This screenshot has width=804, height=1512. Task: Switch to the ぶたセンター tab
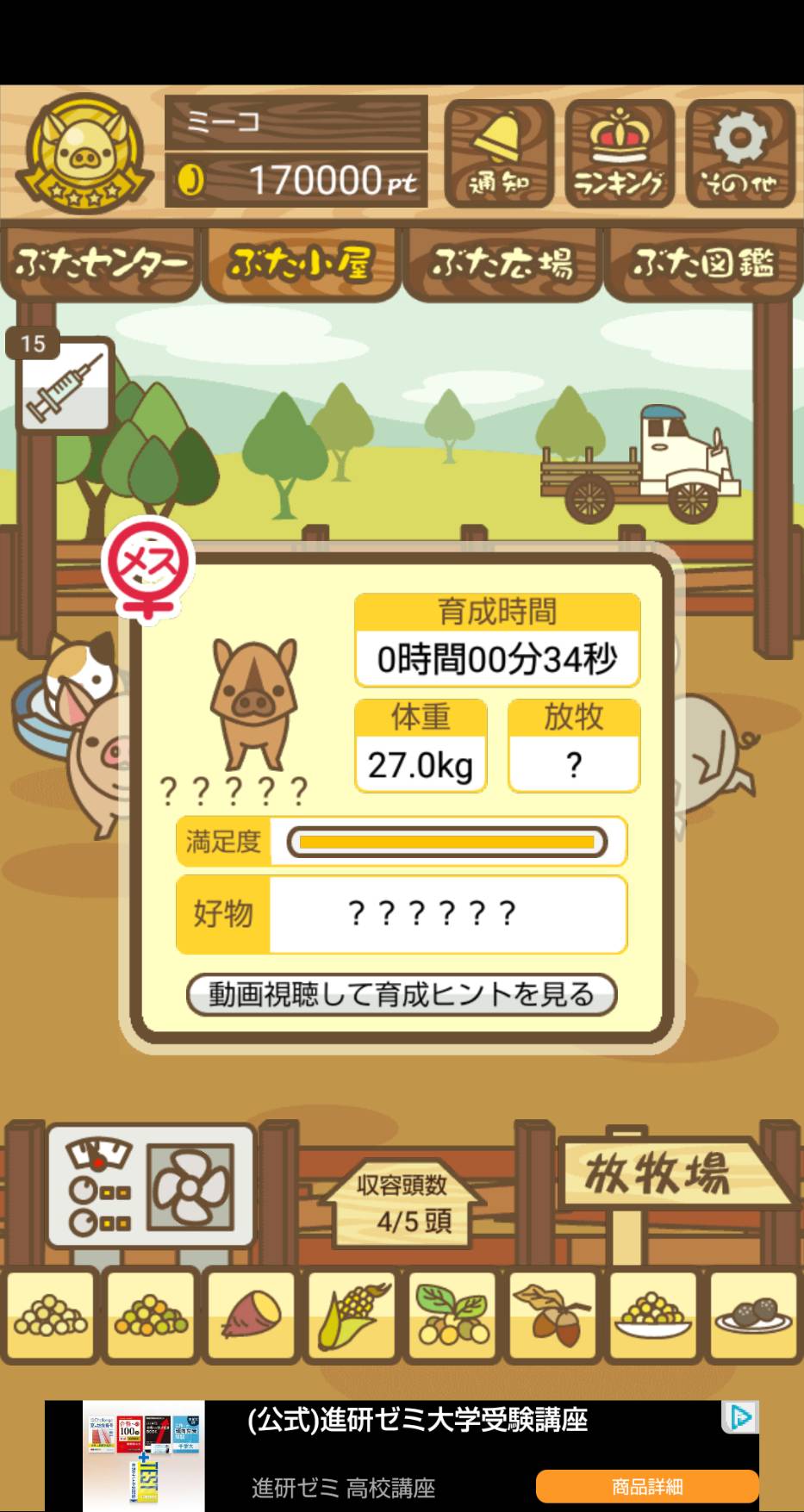pyautogui.click(x=101, y=262)
